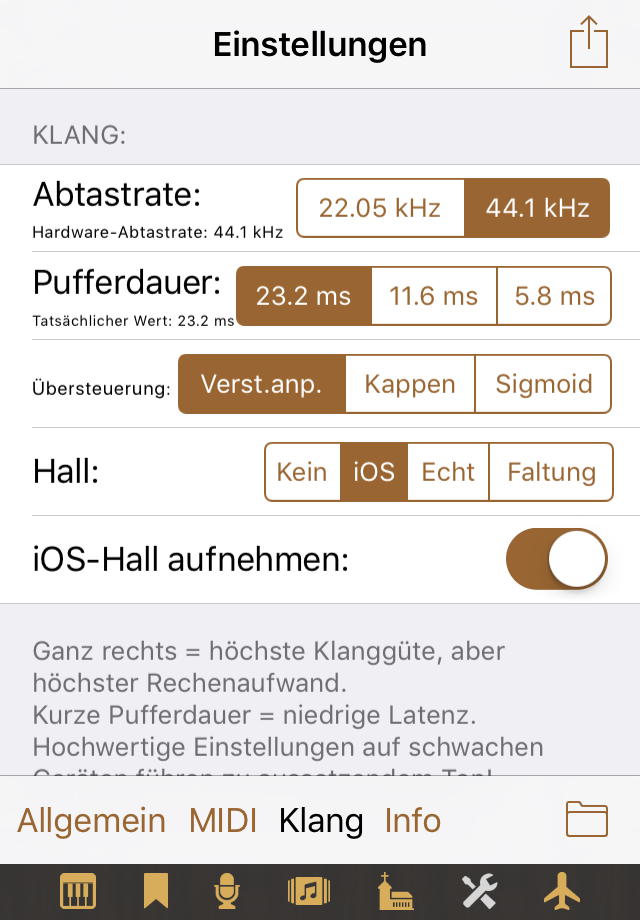Screen dimensions: 640x920
Task: Open the folder icon
Action: [587, 819]
